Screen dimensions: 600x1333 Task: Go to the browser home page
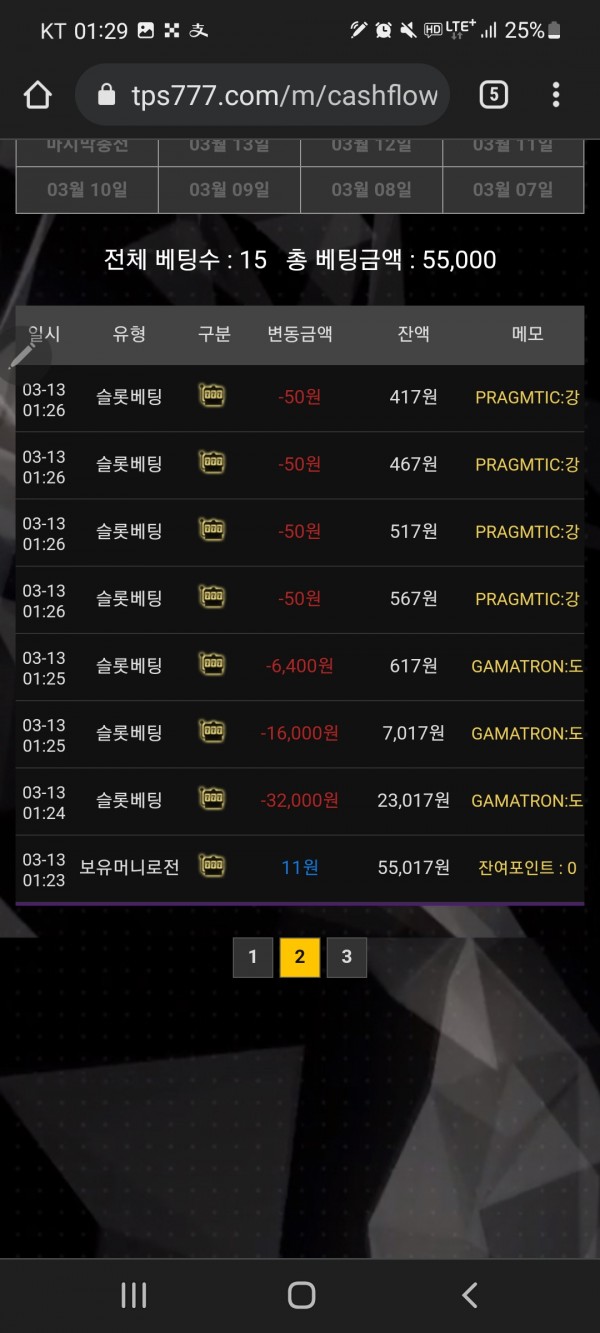click(37, 95)
